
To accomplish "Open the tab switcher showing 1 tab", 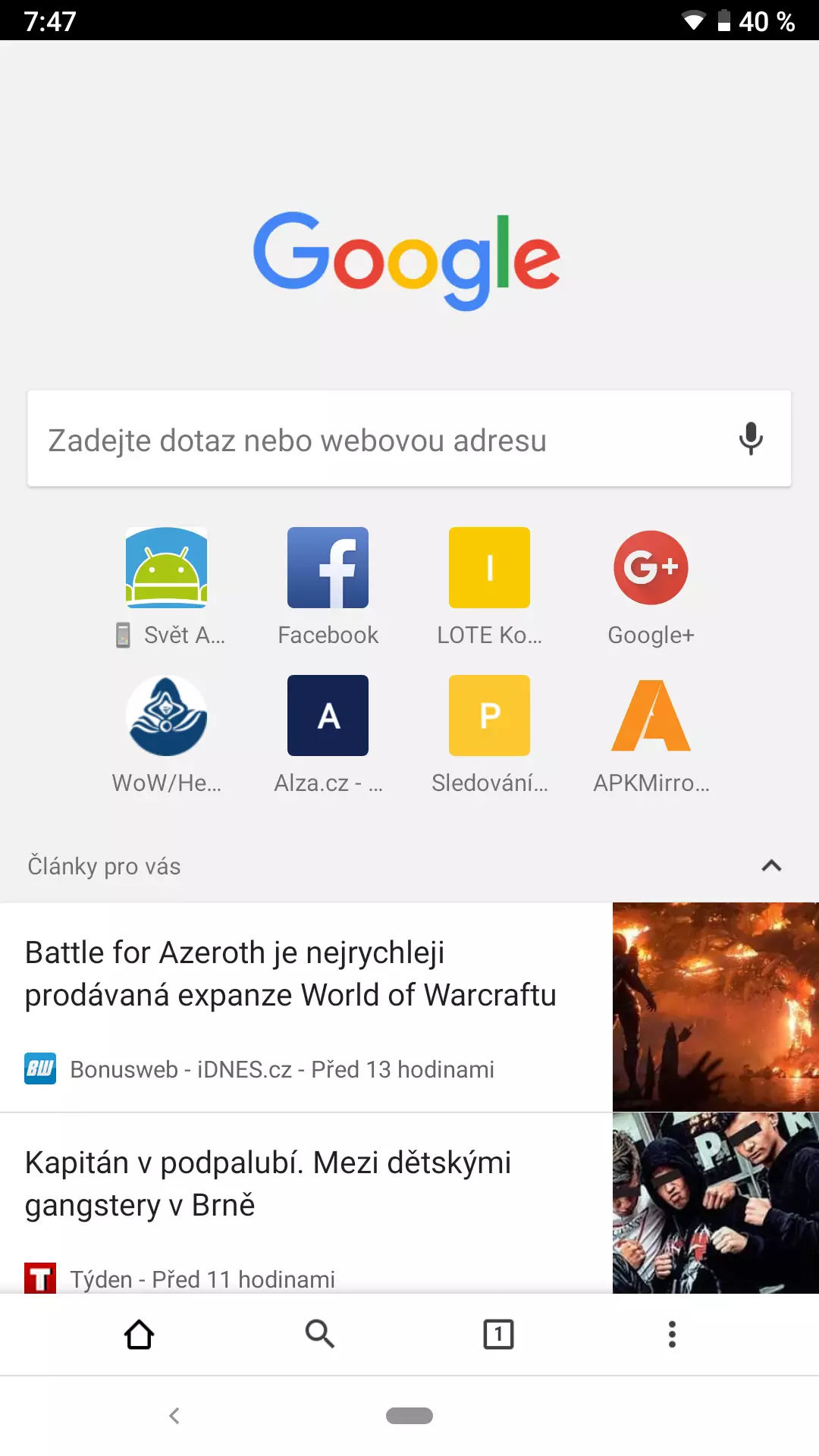I will tap(498, 1334).
